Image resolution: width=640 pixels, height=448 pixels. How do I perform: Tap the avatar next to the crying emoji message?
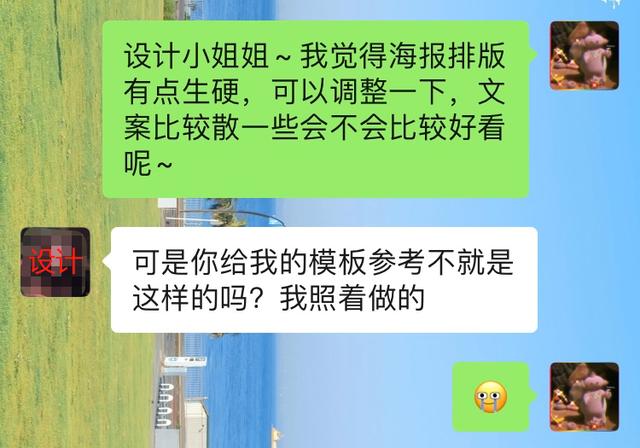click(x=584, y=397)
